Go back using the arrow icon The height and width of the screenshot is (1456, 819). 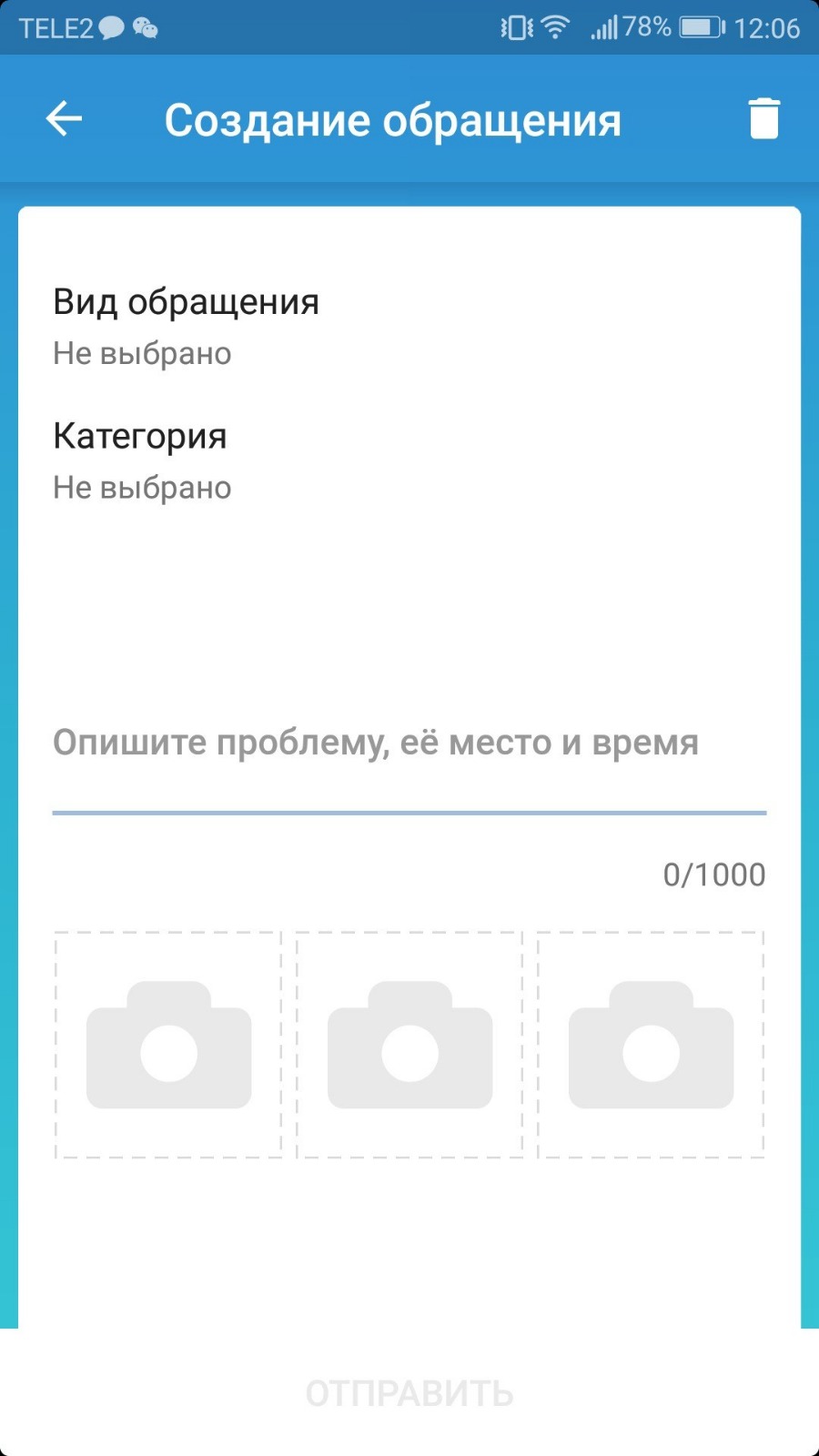64,119
